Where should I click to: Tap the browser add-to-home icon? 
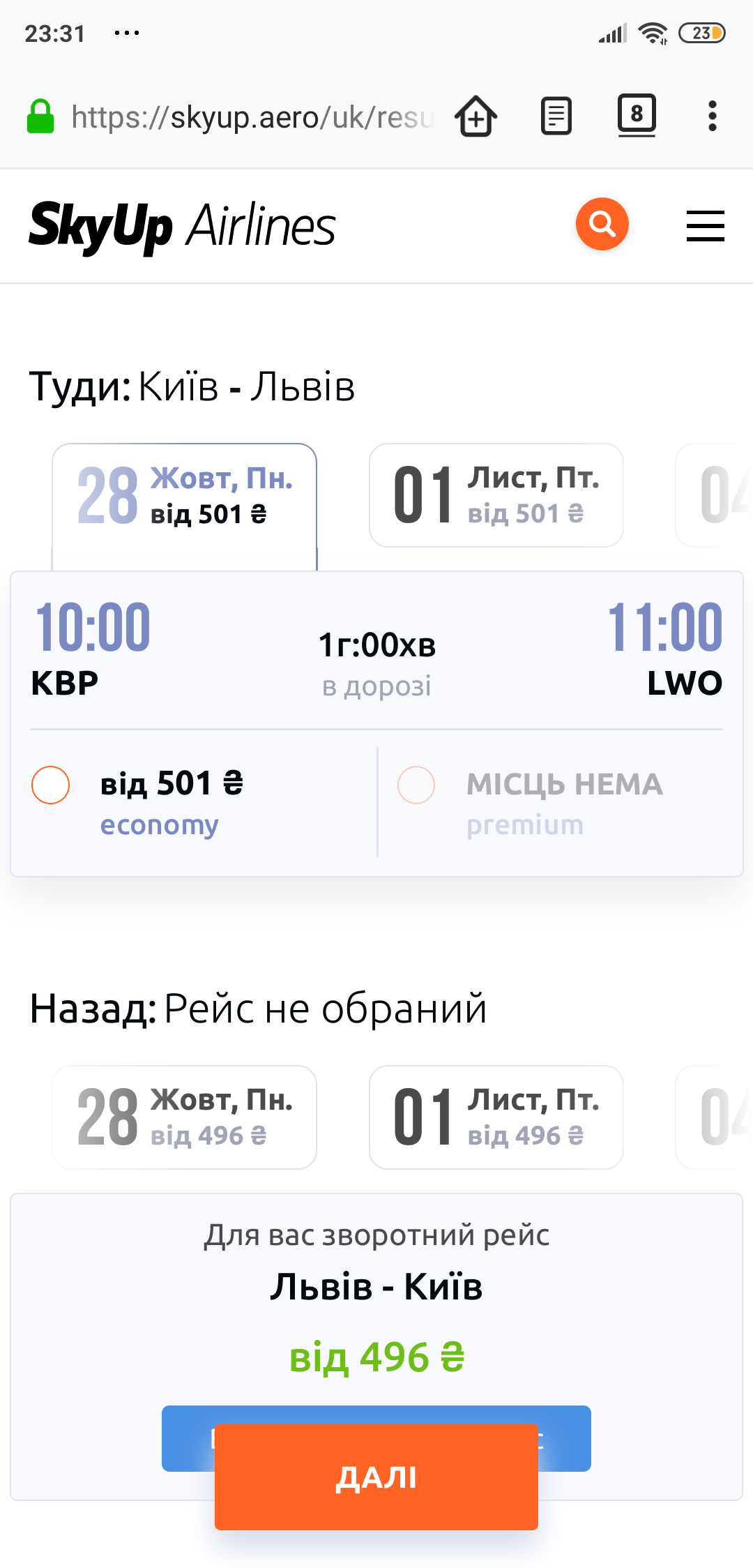tap(476, 116)
